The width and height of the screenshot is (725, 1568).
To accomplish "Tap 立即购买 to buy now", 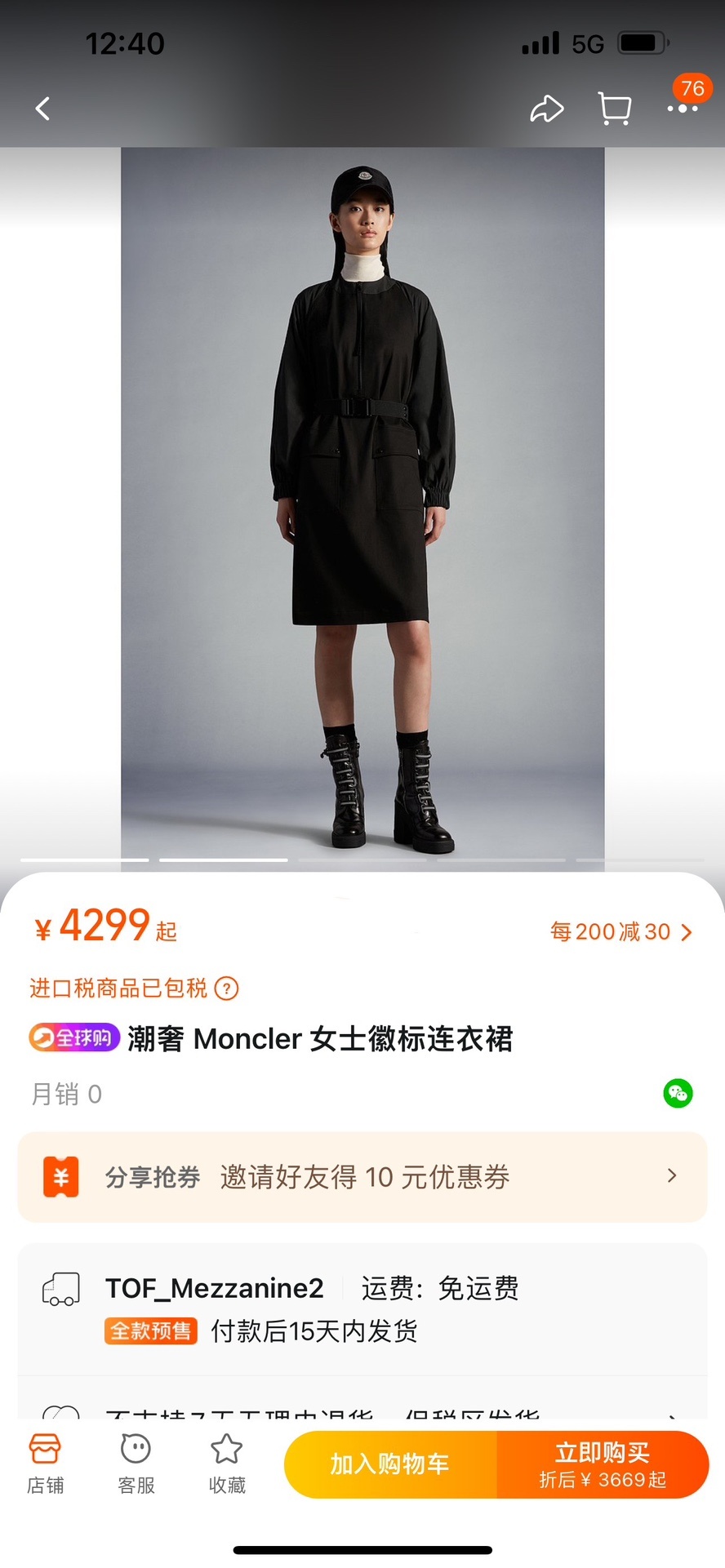I will click(x=603, y=1464).
